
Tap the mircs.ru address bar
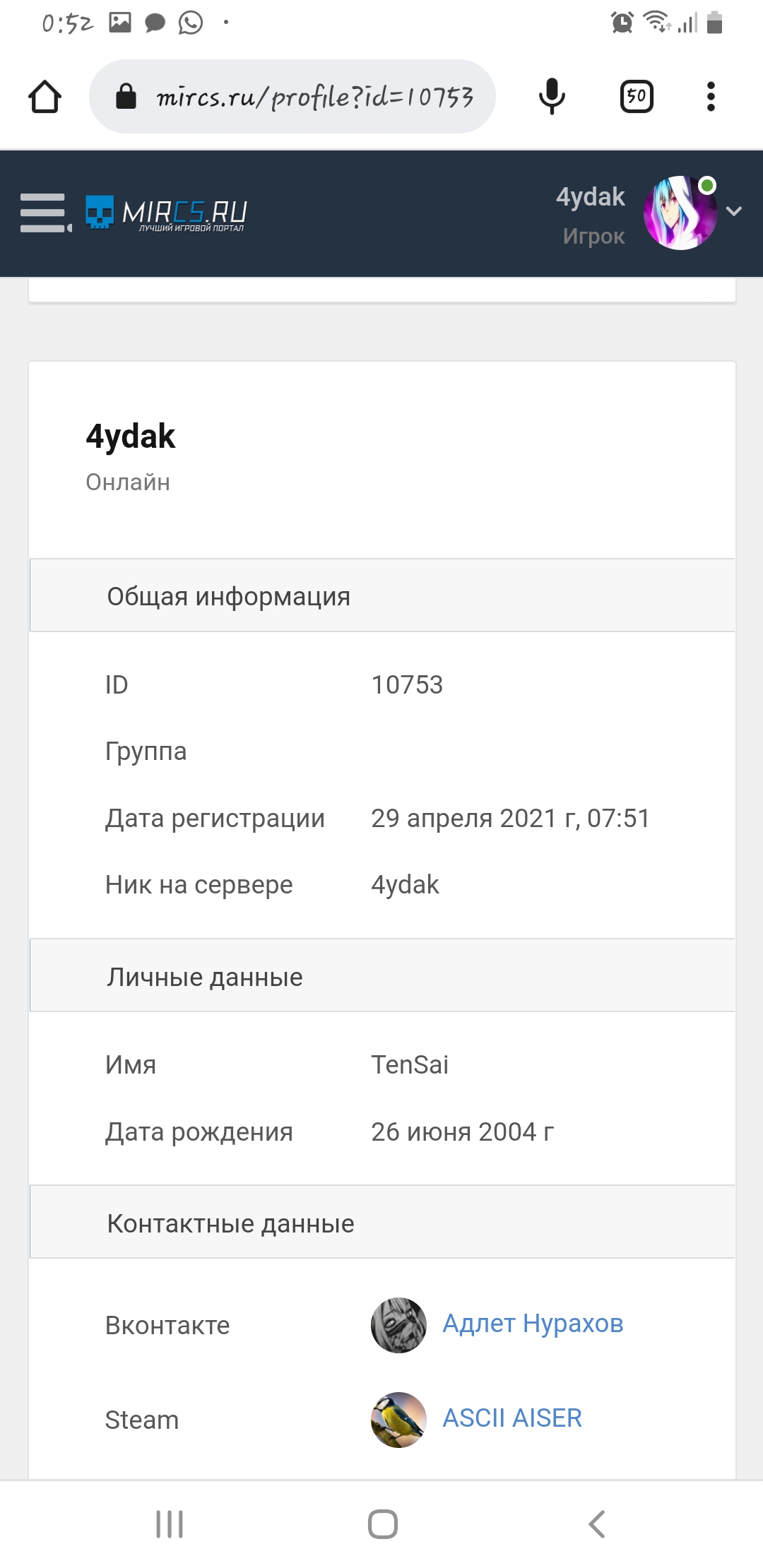[x=292, y=97]
